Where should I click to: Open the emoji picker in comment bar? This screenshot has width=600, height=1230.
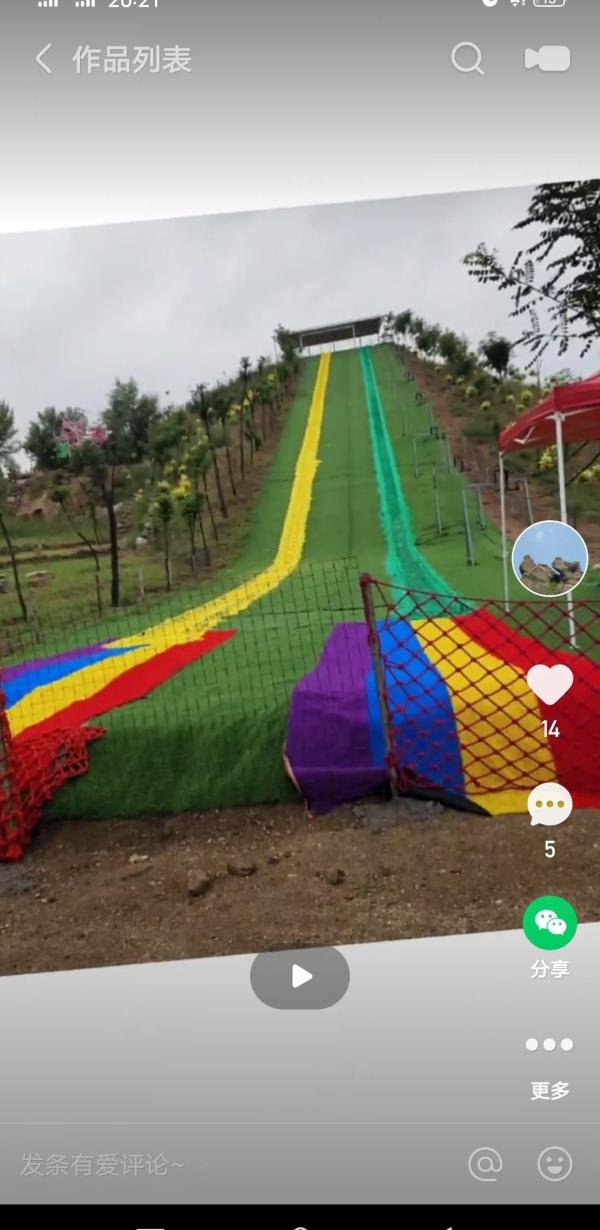click(555, 1164)
